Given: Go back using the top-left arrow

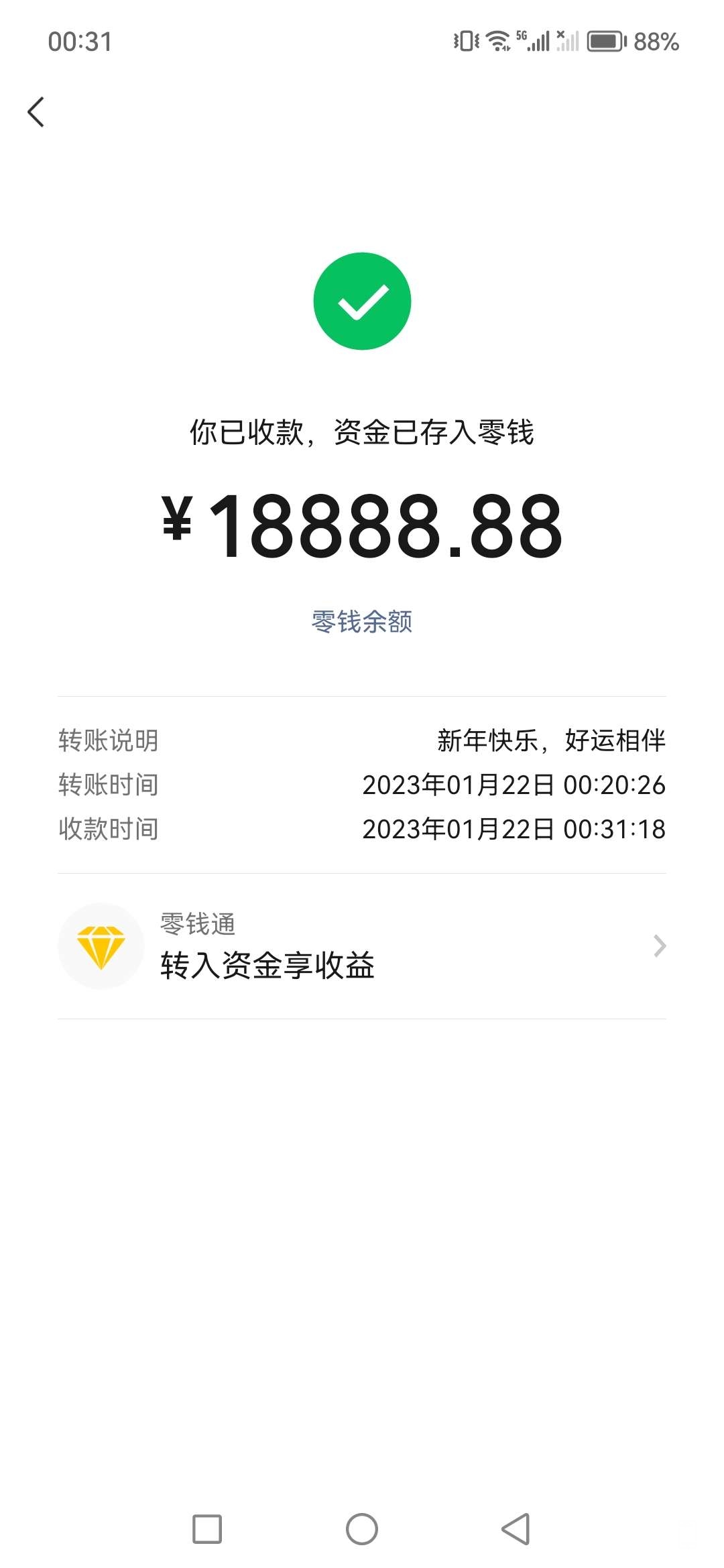Looking at the screenshot, I should pyautogui.click(x=36, y=112).
